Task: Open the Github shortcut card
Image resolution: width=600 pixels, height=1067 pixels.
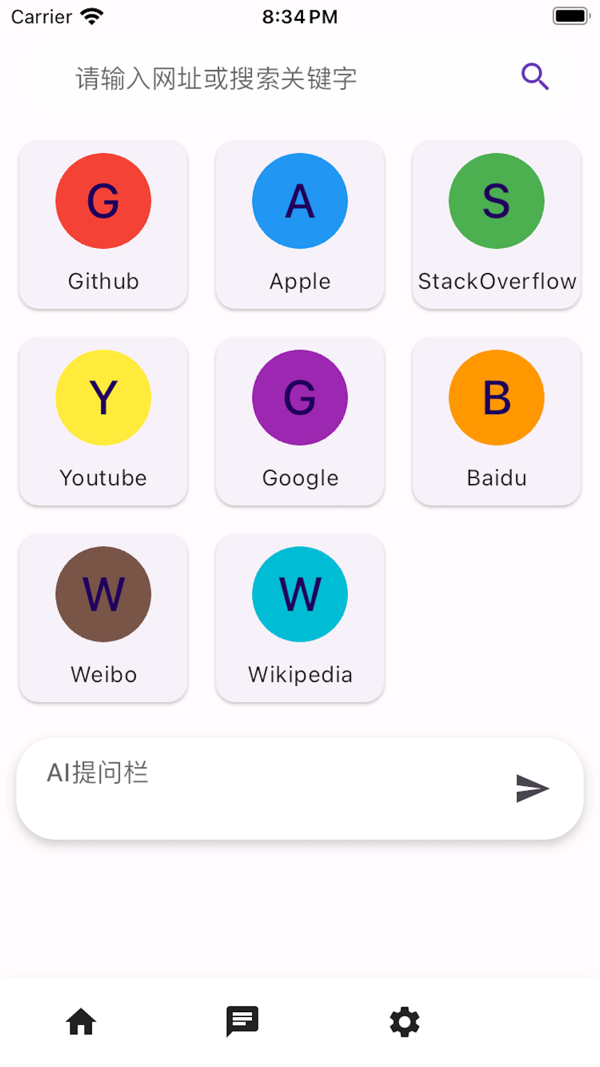Action: (x=103, y=224)
